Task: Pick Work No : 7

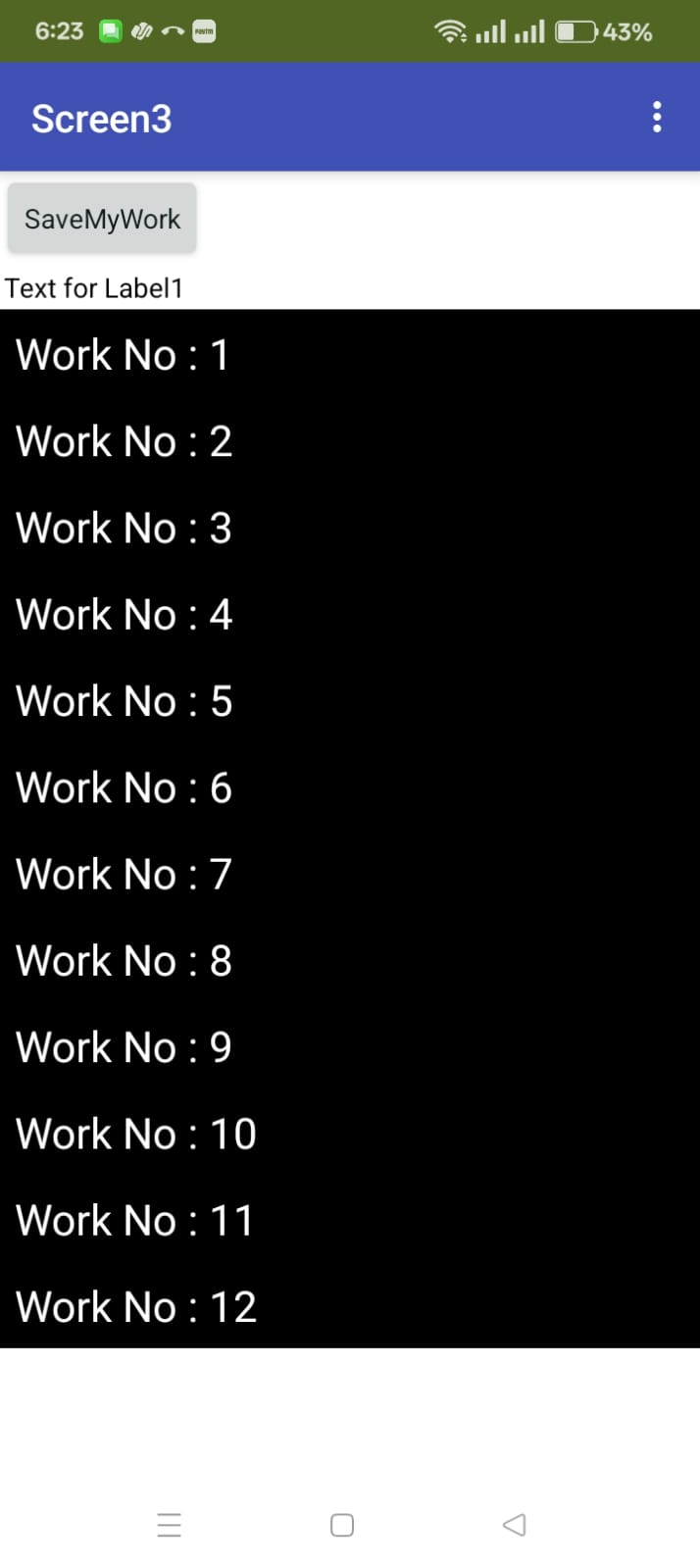Action: (350, 874)
